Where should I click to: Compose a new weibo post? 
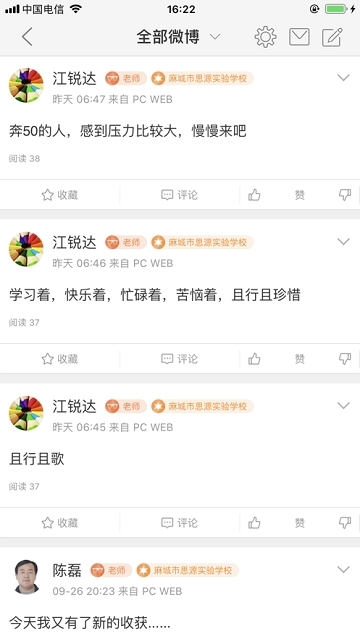click(x=332, y=37)
